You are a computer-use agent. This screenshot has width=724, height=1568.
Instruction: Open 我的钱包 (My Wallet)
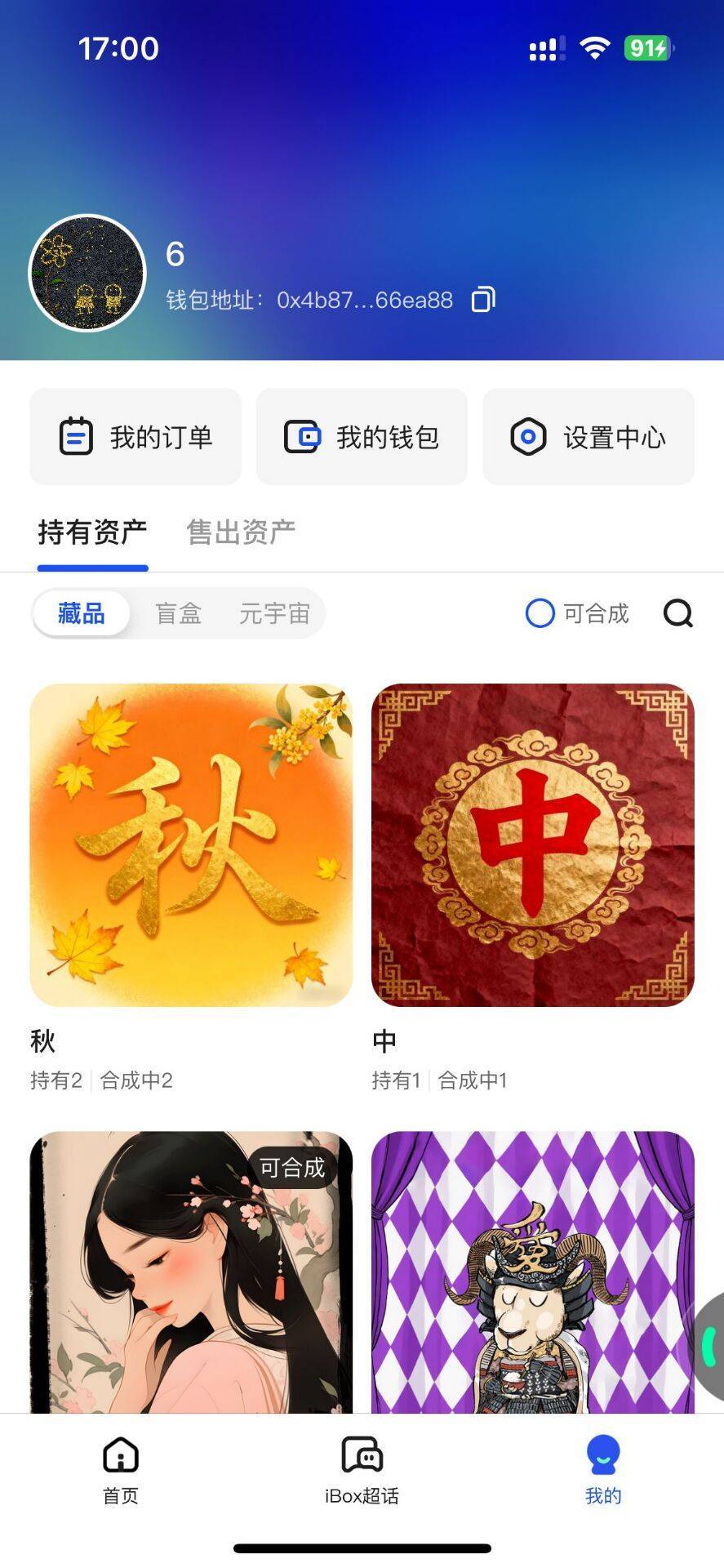[362, 437]
